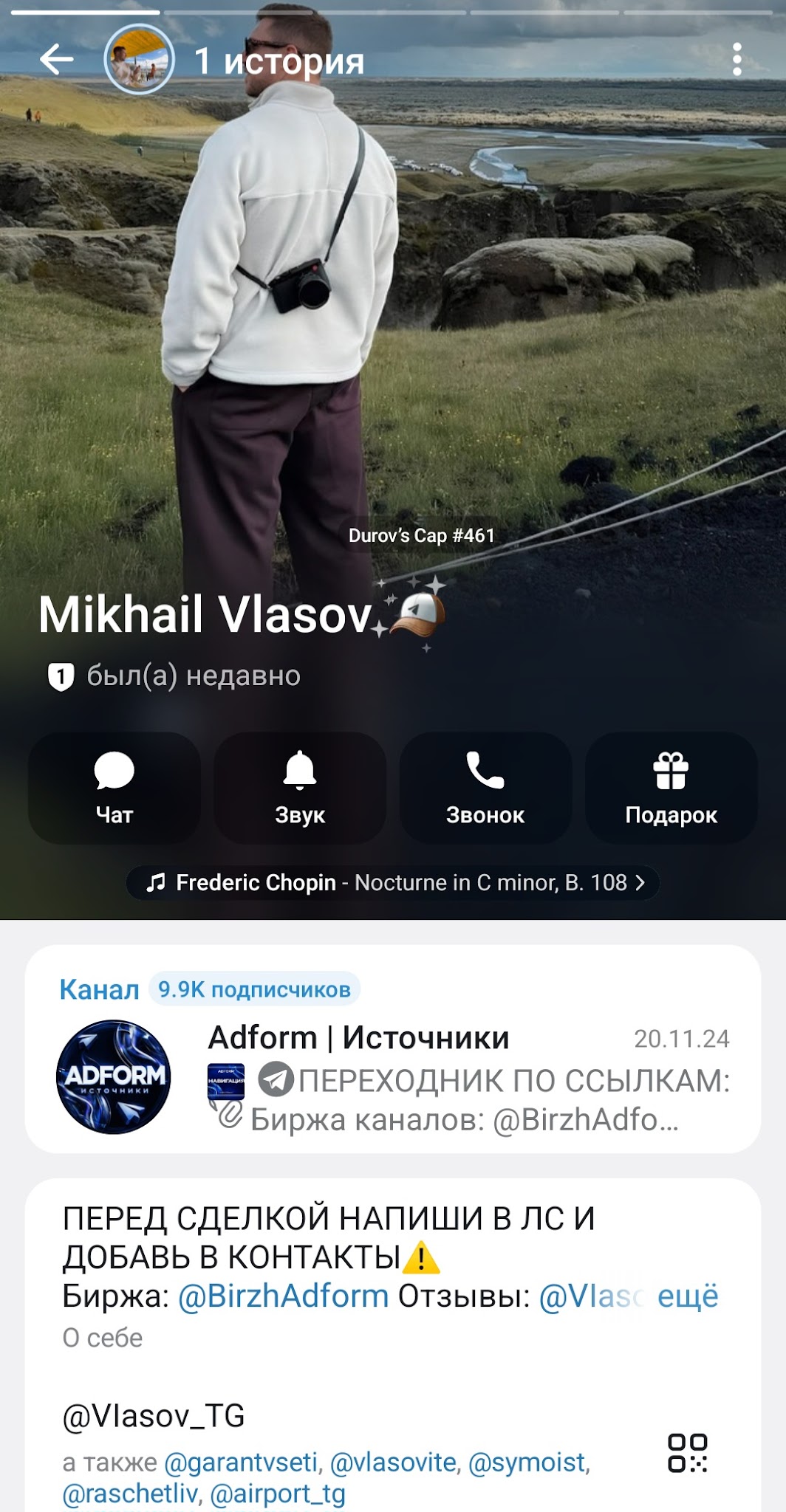Send a gift via Подарок button
Screen dimensions: 786x1512
coord(671,787)
